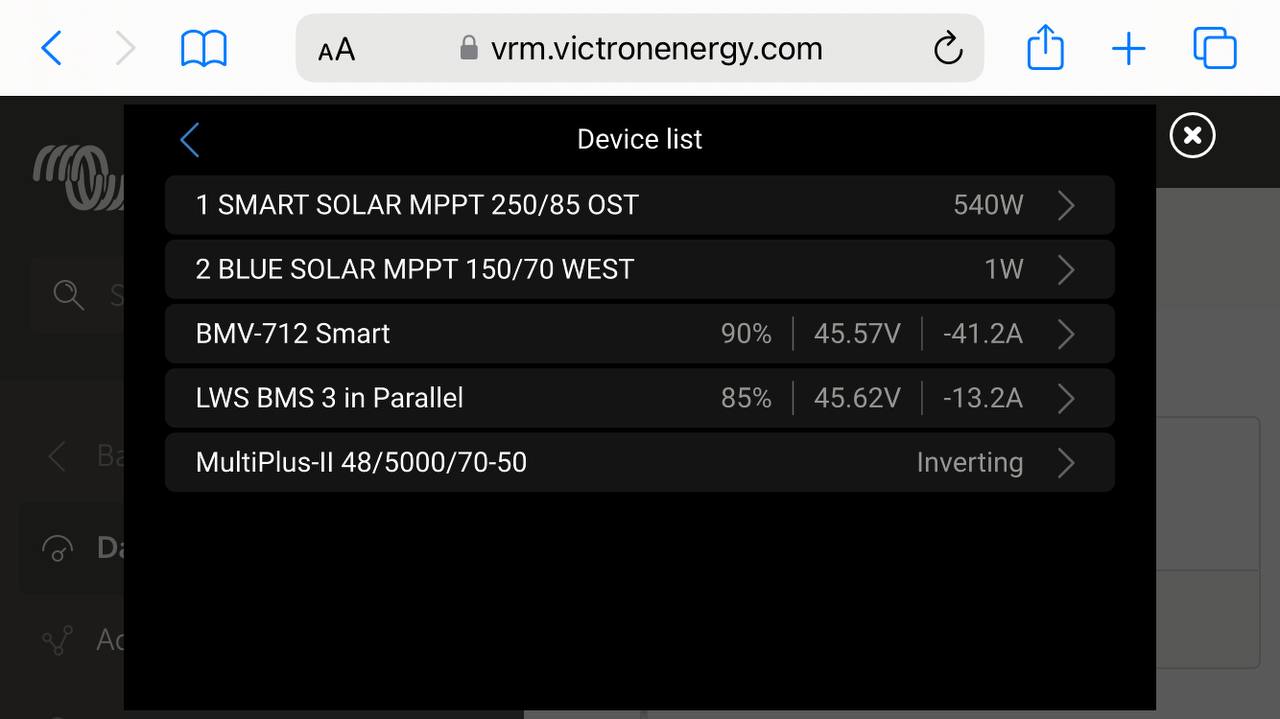Open Safari bookmarks

tap(204, 48)
